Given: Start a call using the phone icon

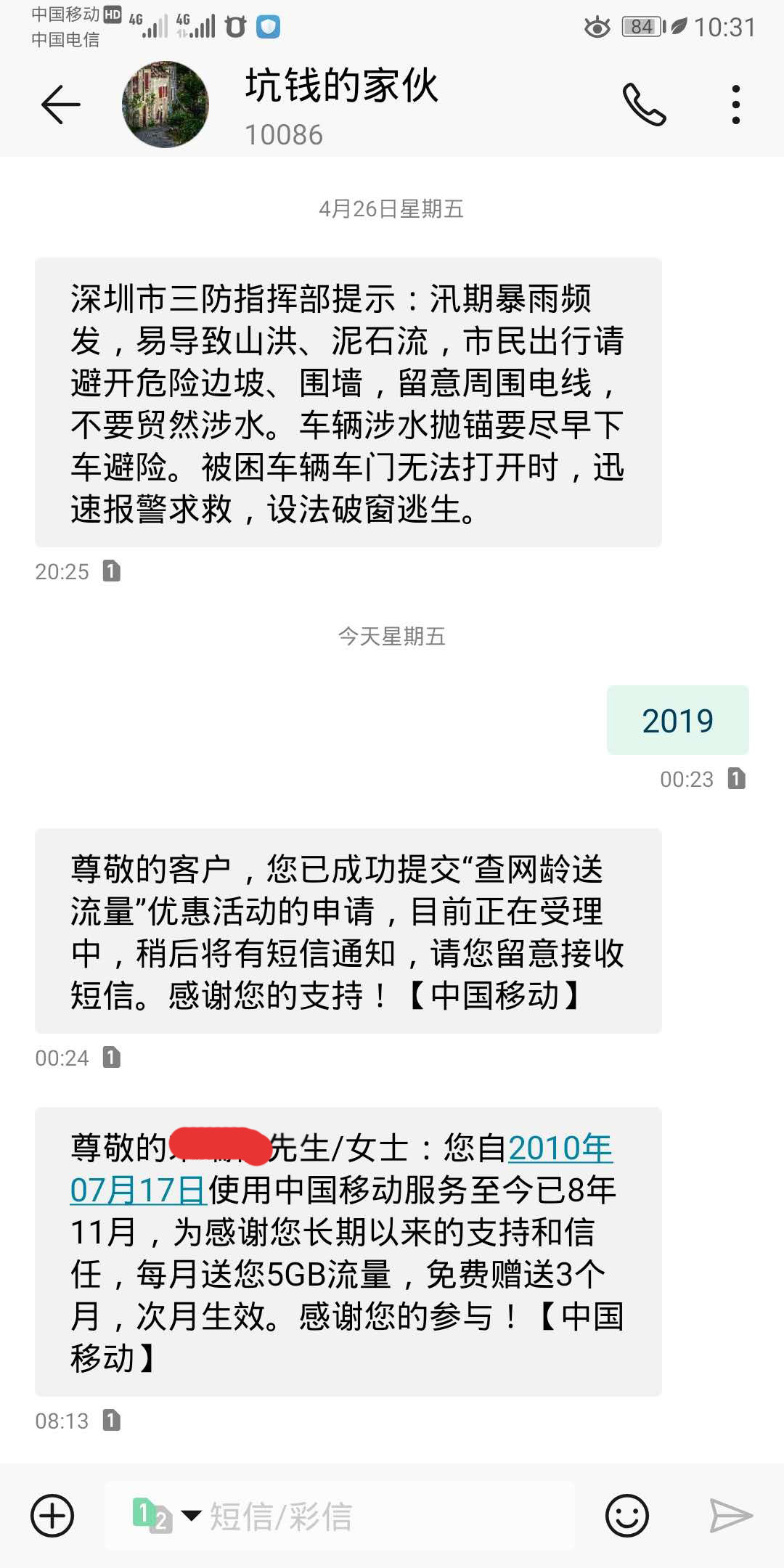Looking at the screenshot, I should pos(646,104).
